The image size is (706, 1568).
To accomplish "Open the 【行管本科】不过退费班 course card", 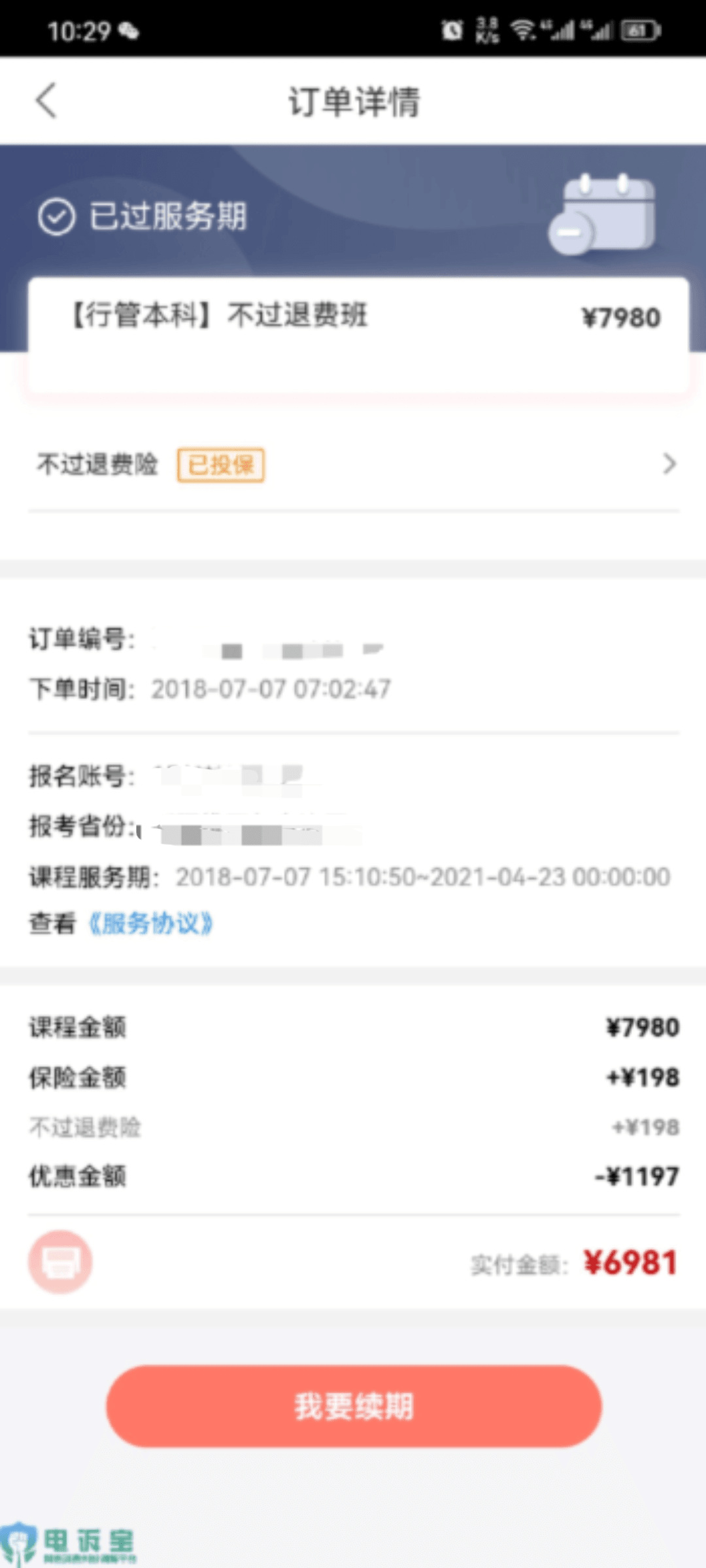I will pos(358,333).
